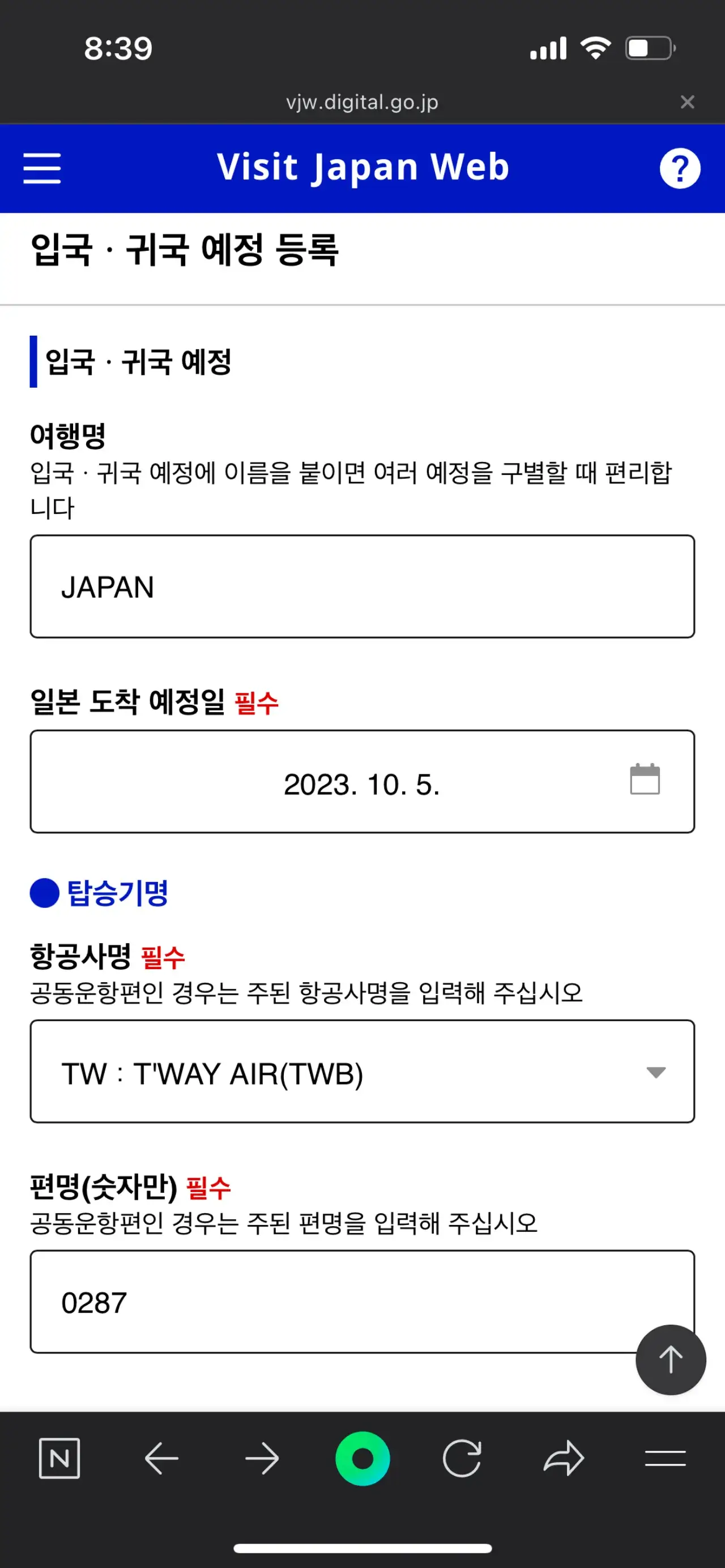This screenshot has height=1568, width=725.
Task: Edit the trip name field containing JAPAN
Action: 362,587
